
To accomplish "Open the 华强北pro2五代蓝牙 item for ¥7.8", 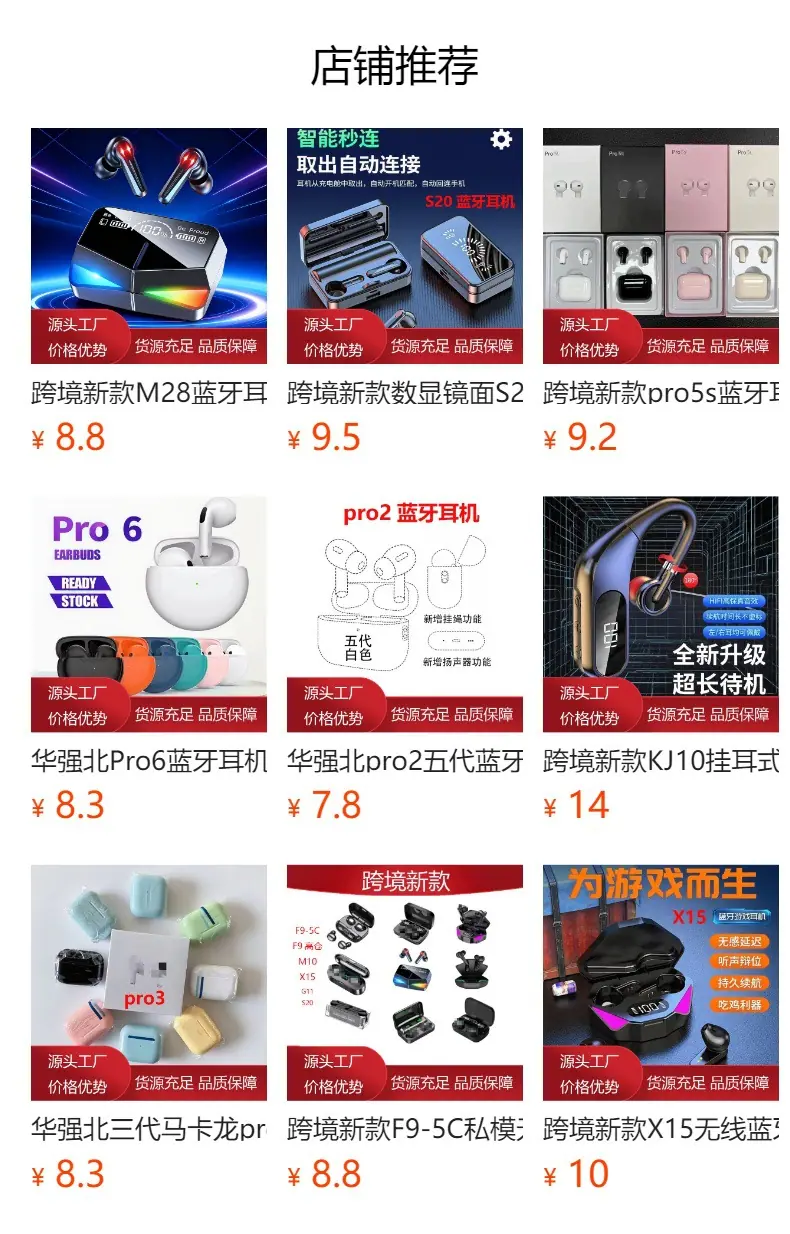I will [405, 660].
